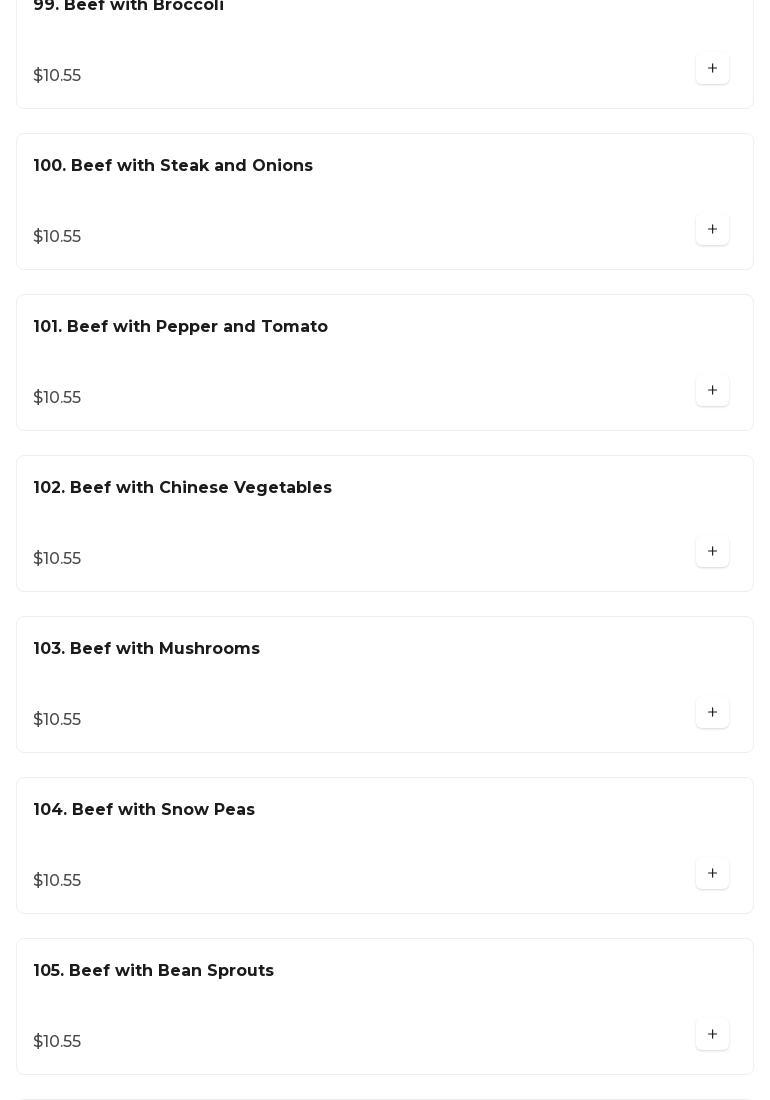Add Beef with Bean Sprouts to order
This screenshot has height=1100, width=770.
712,1035
